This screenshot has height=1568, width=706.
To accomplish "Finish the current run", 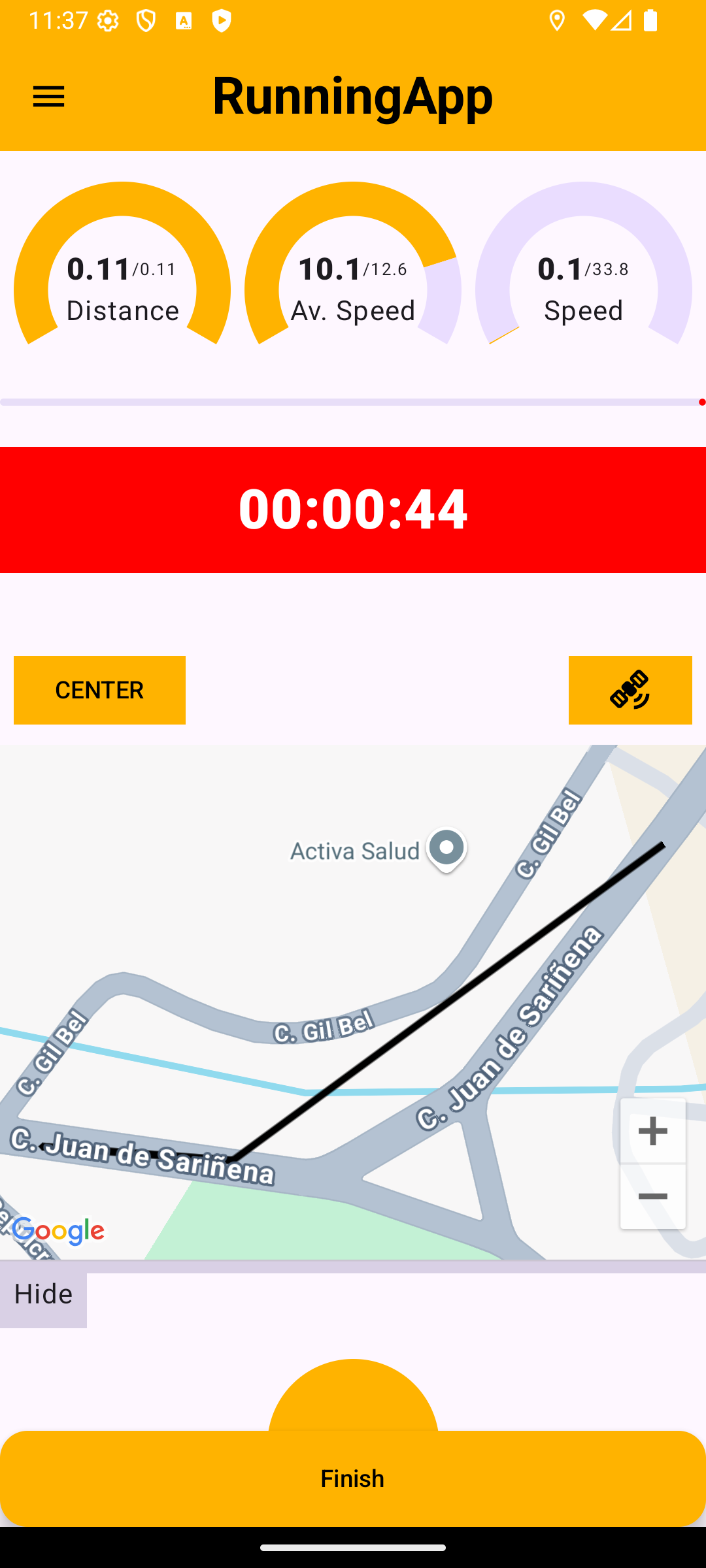I will pos(353,1478).
